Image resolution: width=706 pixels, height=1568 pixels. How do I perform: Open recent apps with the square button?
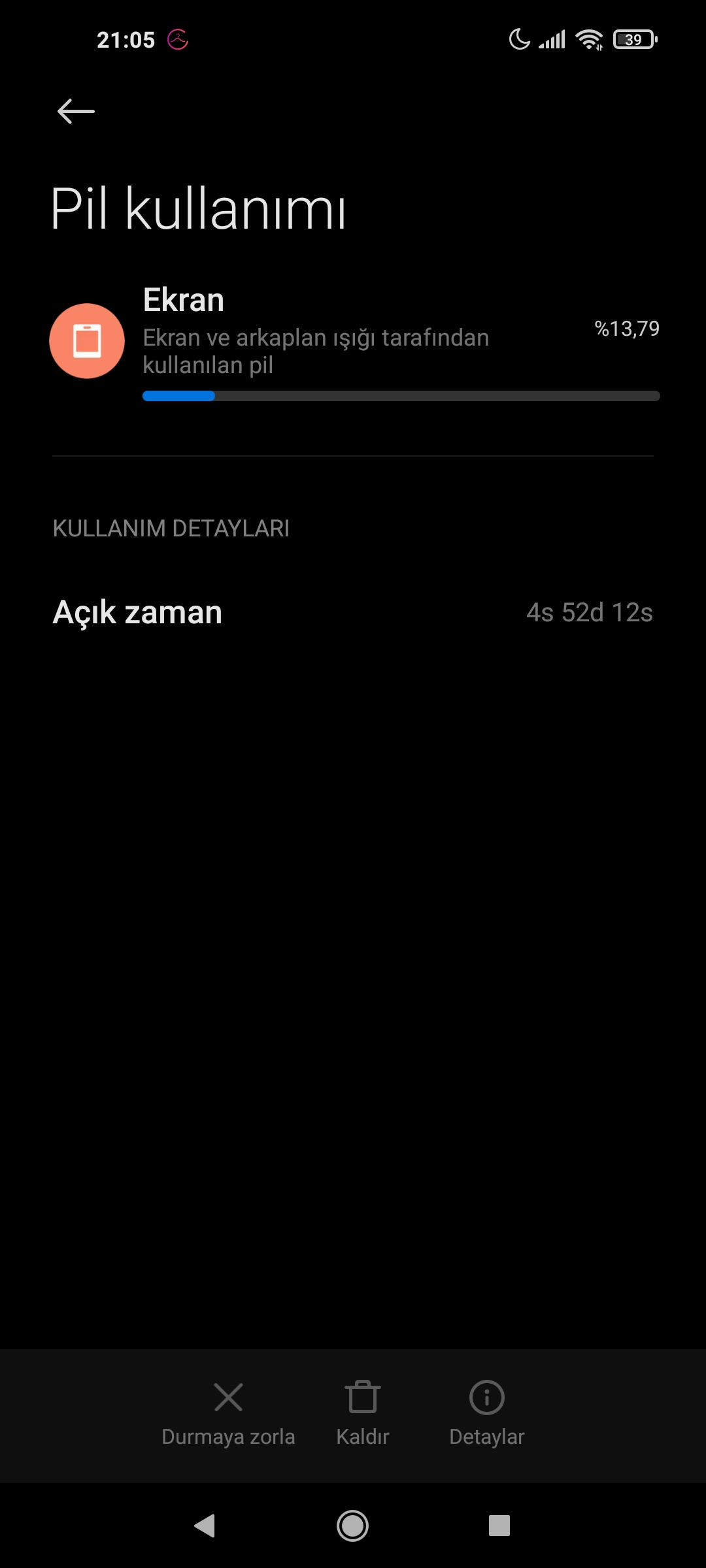pos(499,1526)
